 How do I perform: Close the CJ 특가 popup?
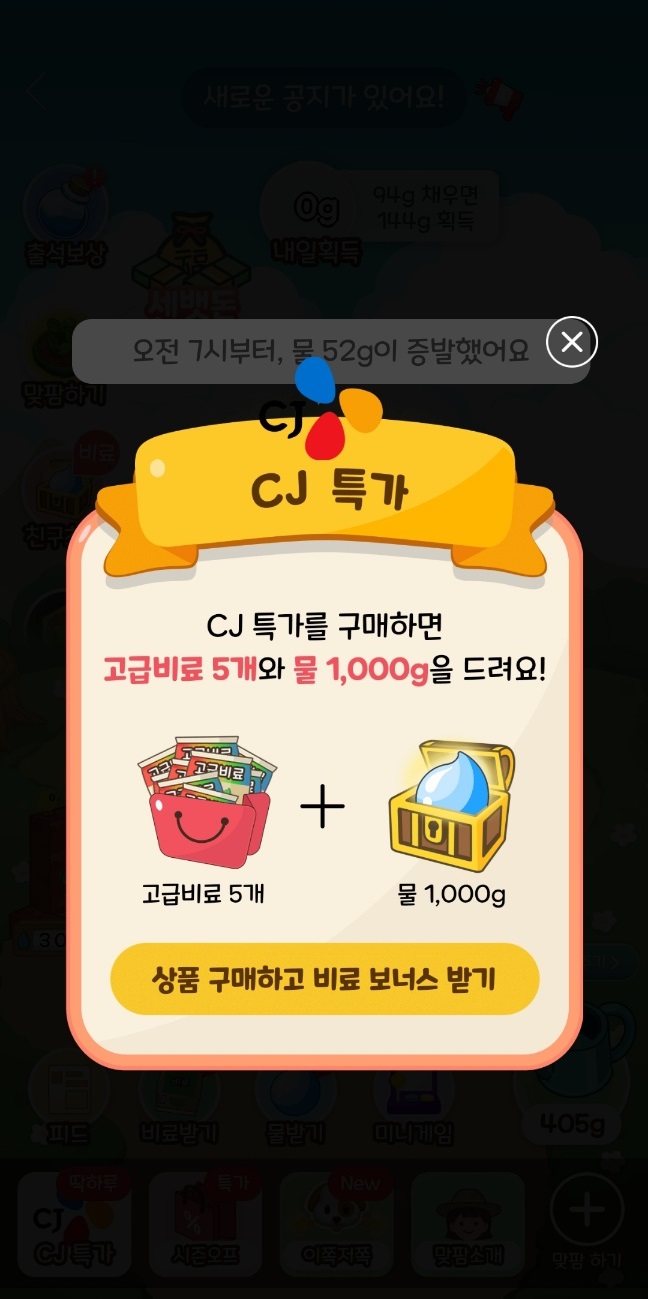pos(572,342)
